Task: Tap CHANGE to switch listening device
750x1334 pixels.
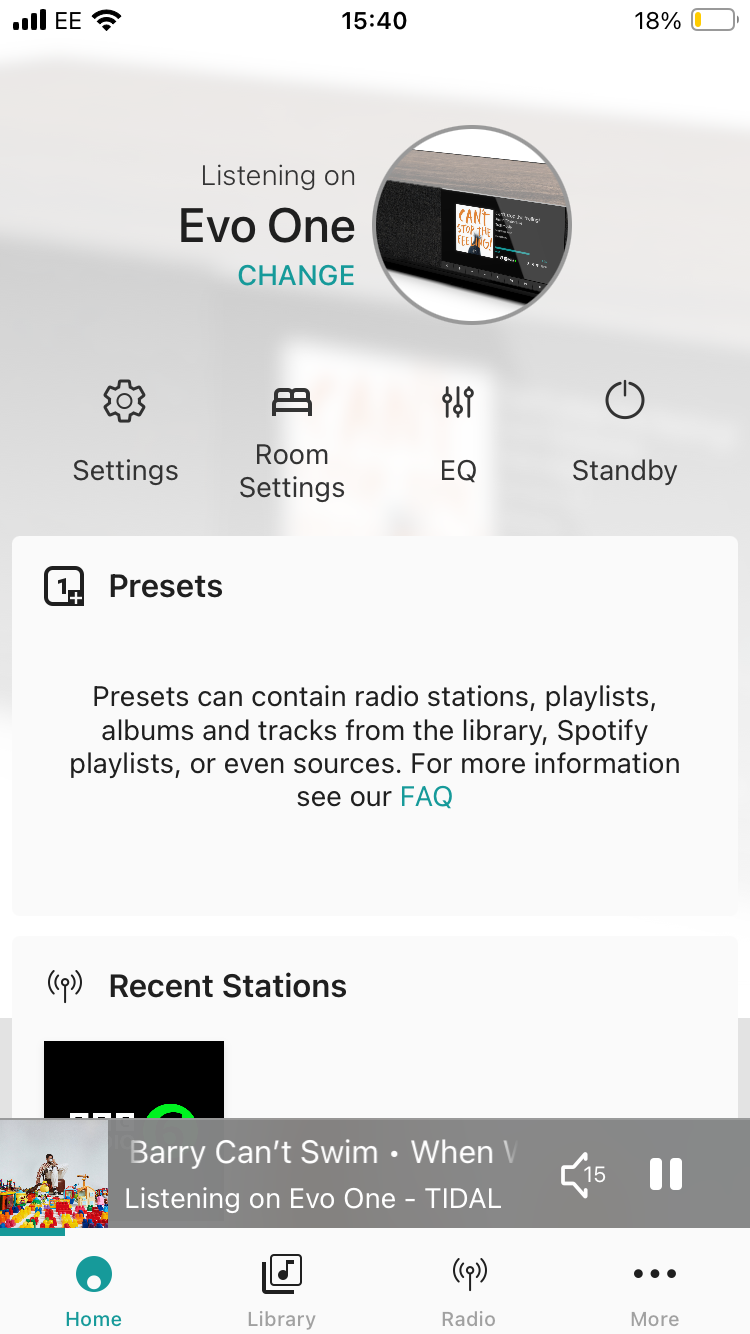Action: click(296, 275)
